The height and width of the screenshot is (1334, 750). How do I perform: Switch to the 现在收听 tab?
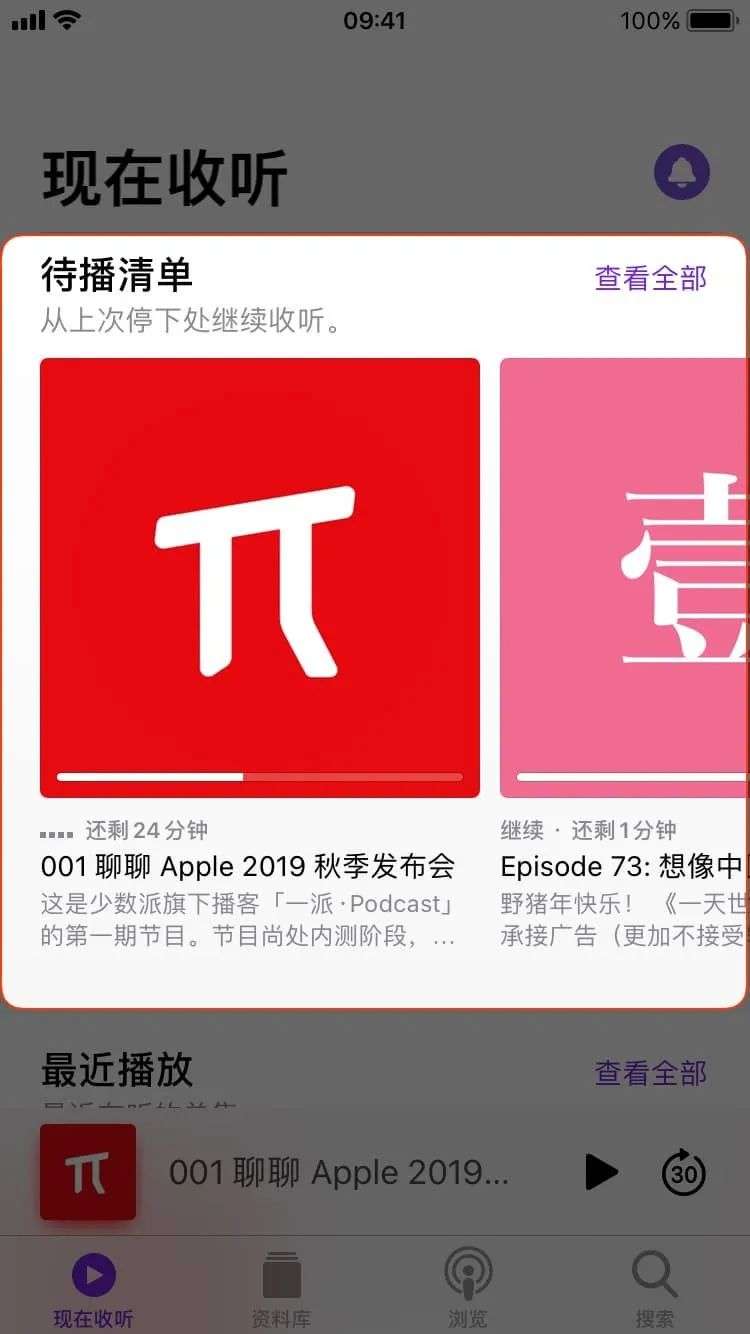click(93, 1290)
